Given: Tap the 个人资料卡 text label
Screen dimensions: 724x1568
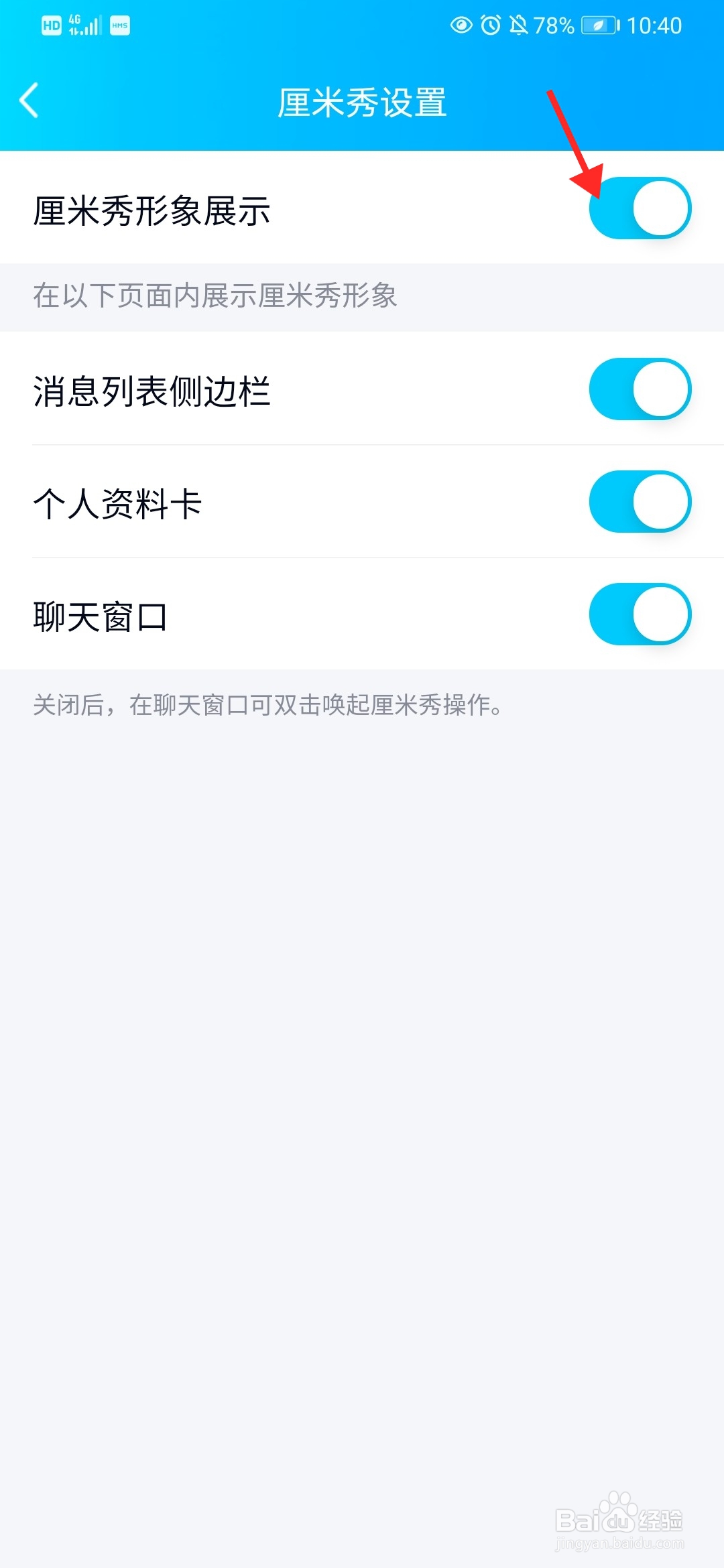Looking at the screenshot, I should (117, 501).
